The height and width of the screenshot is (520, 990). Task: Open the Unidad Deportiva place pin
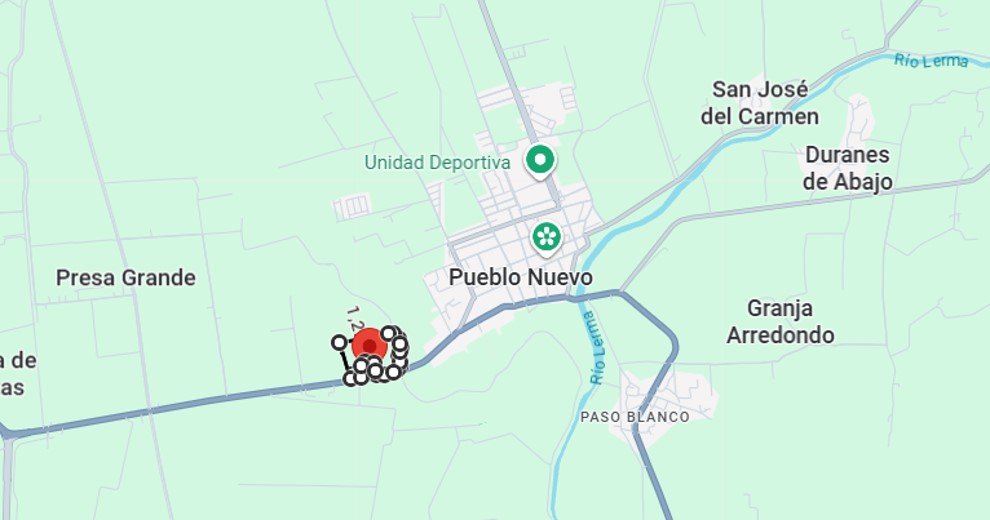tap(542, 160)
